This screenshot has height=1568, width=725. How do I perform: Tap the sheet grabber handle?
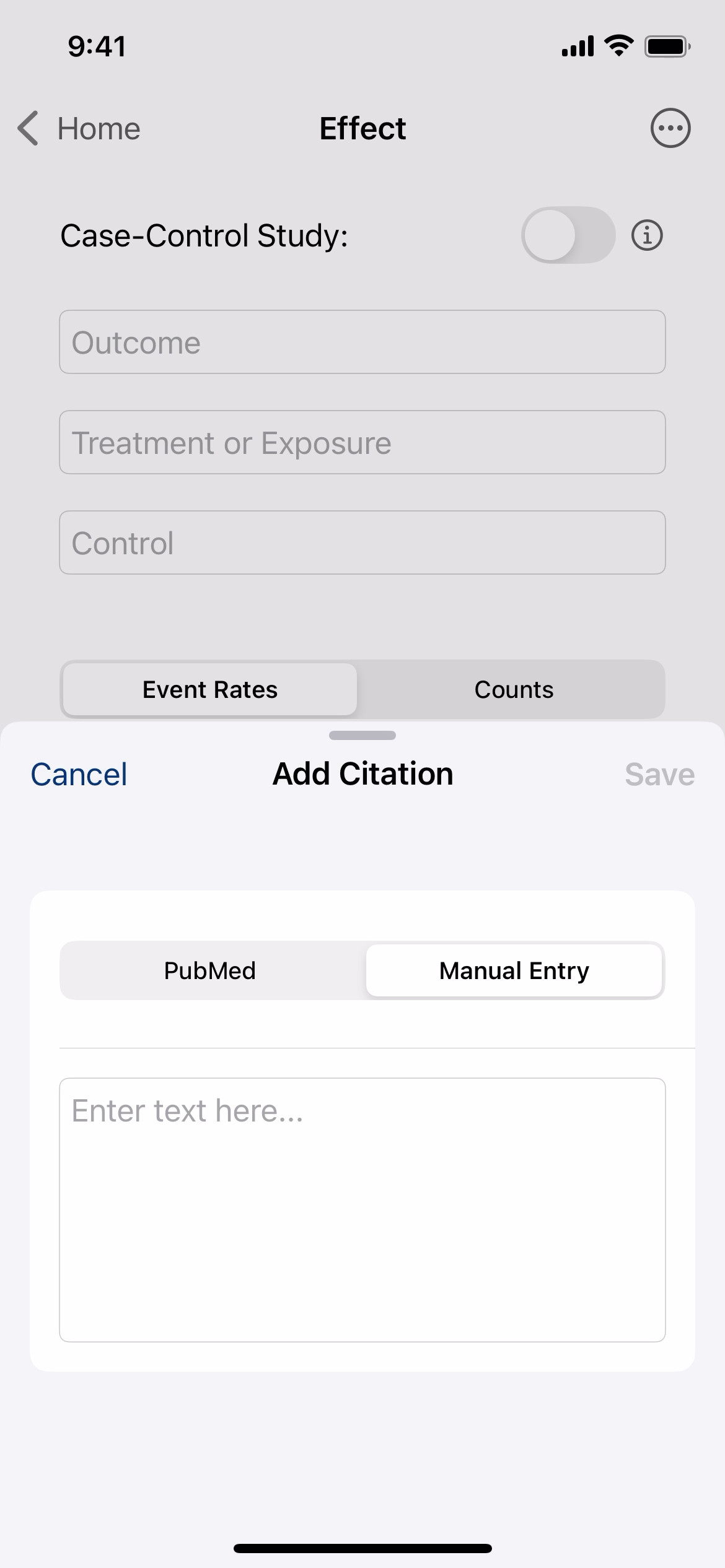[362, 736]
